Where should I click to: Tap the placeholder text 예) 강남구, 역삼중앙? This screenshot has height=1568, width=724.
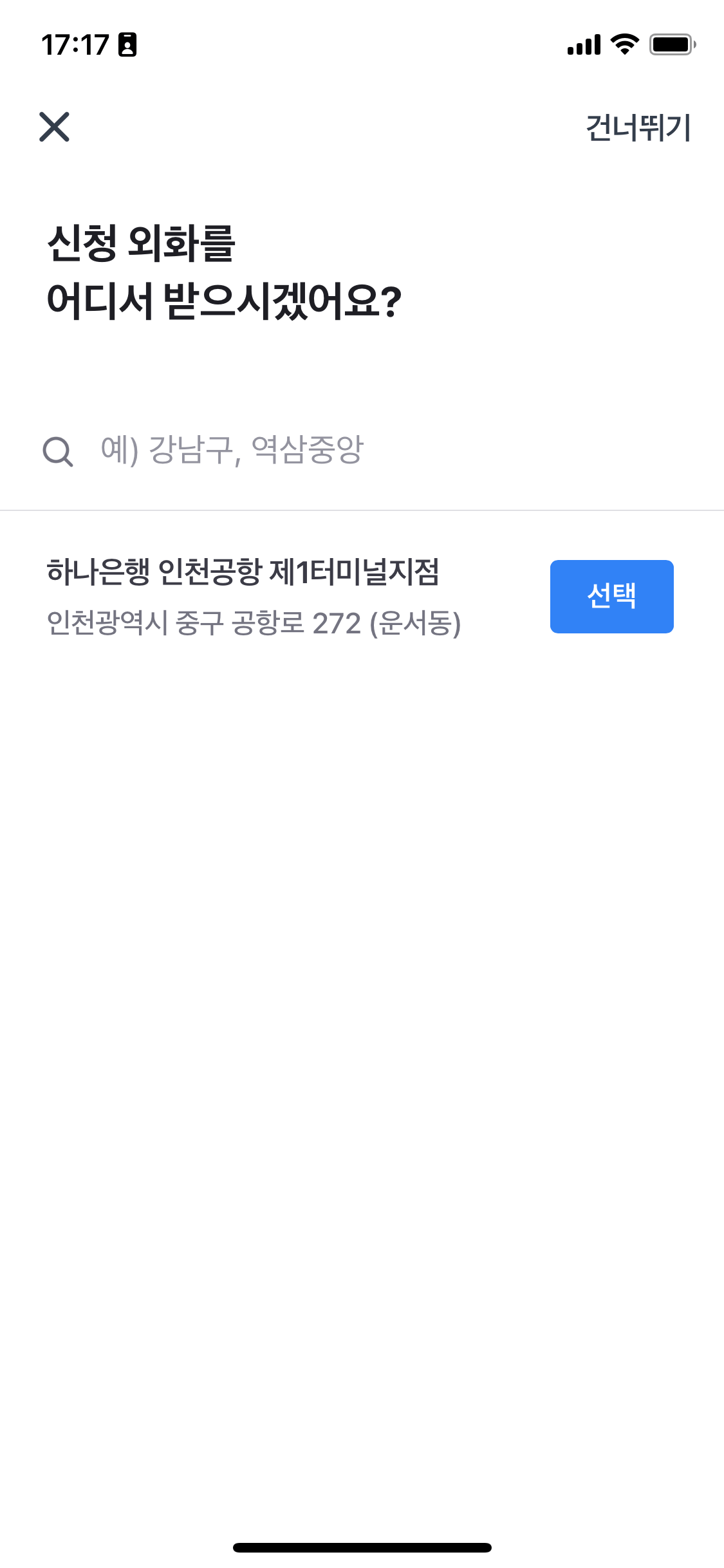coord(233,451)
